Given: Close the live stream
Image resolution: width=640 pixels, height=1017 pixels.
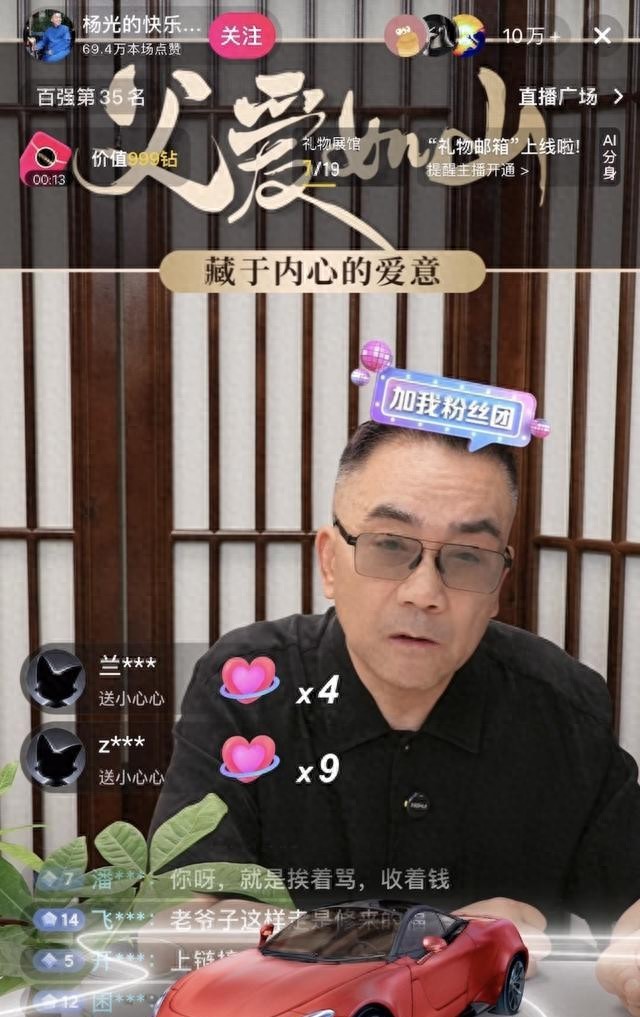Looking at the screenshot, I should (602, 36).
